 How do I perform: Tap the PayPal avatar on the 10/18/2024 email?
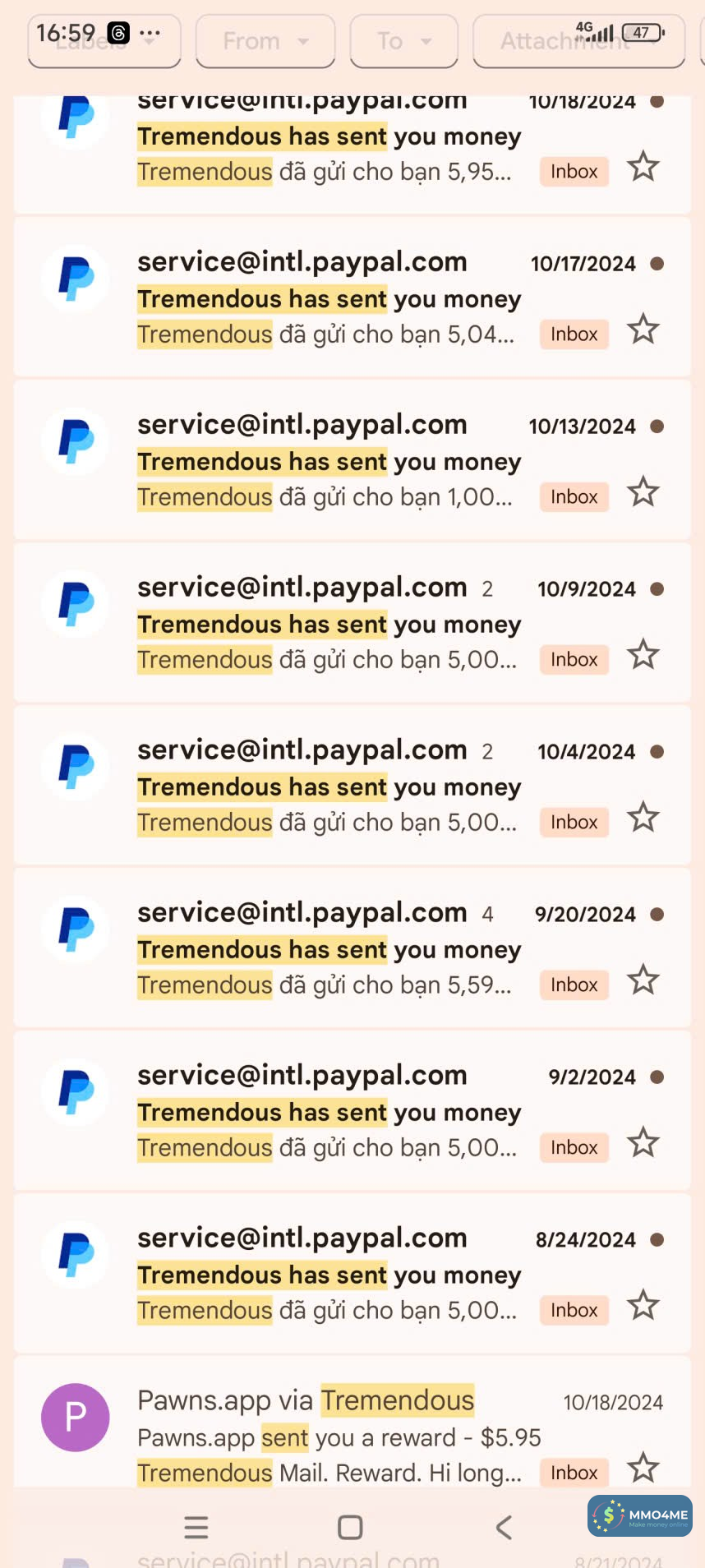[x=75, y=117]
